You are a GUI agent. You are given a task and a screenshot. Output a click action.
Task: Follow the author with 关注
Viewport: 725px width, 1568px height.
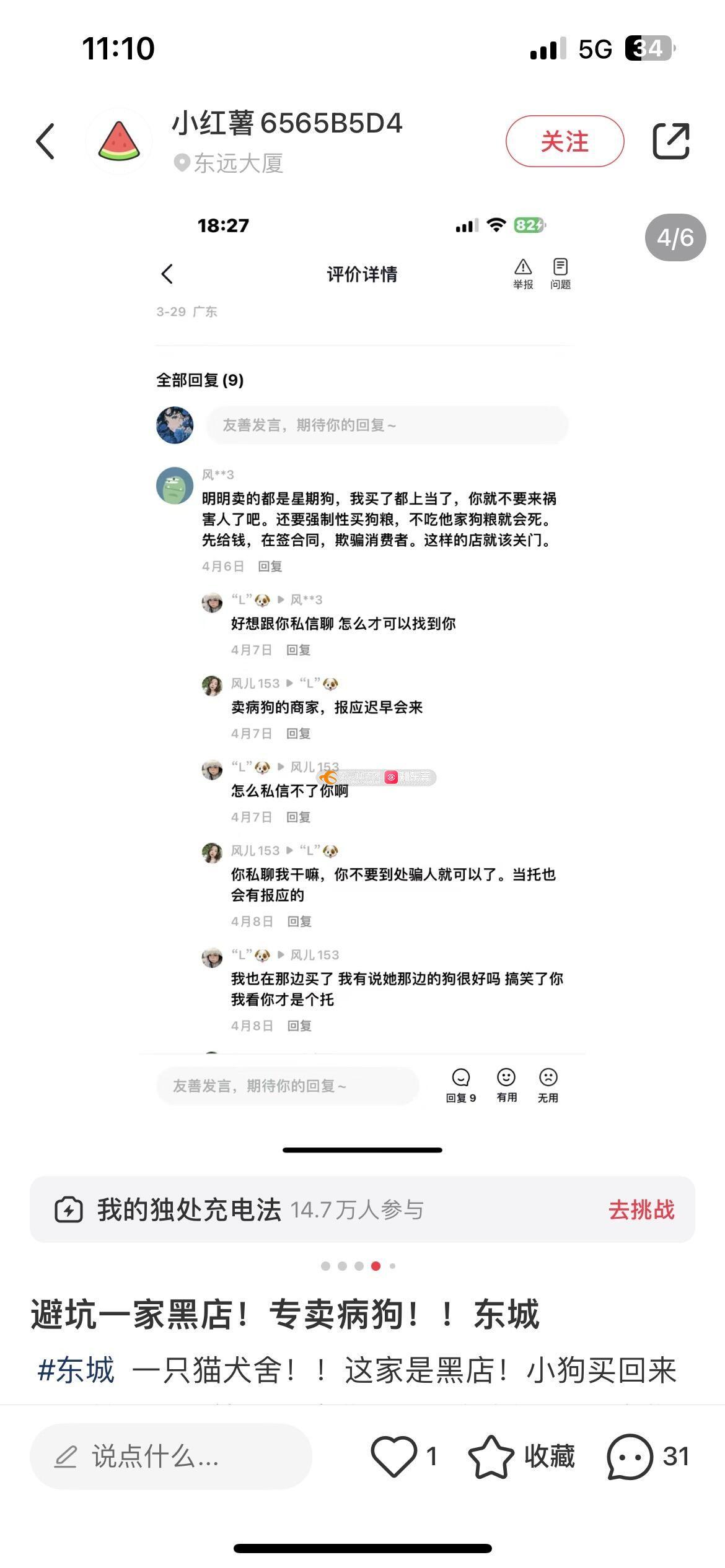(564, 141)
